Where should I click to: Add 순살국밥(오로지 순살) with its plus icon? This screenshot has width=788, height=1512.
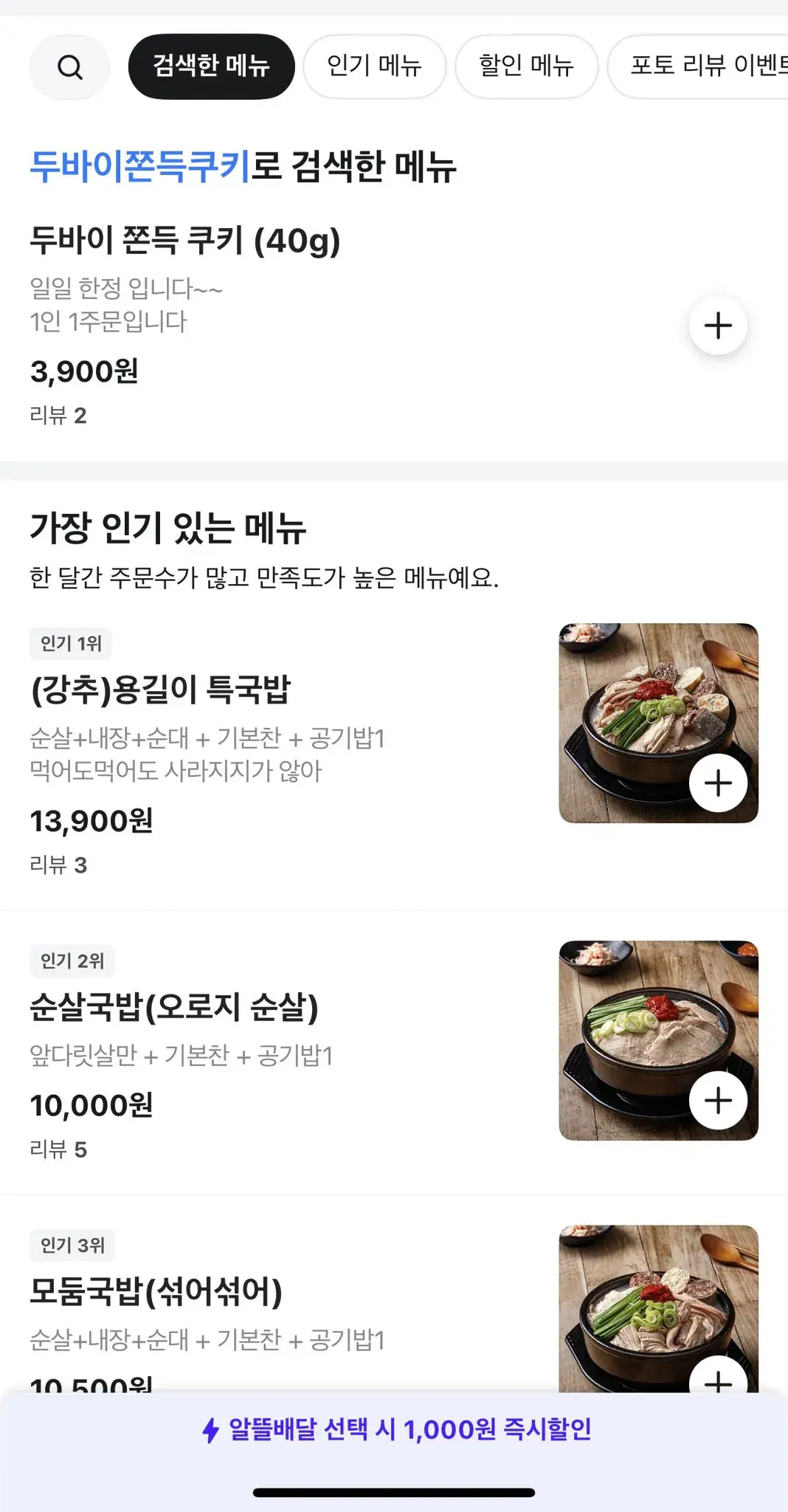[716, 1099]
